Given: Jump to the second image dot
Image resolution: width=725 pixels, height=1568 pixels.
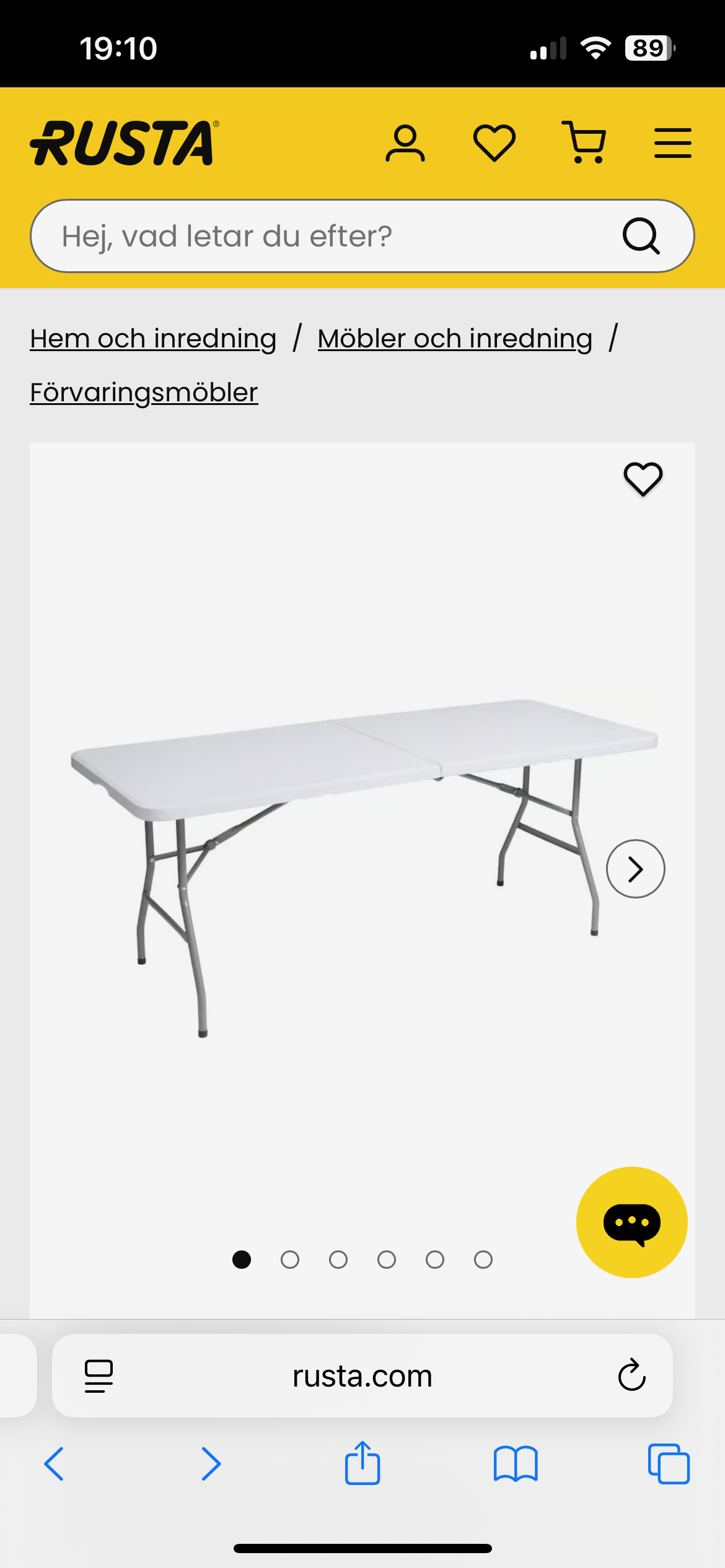Looking at the screenshot, I should click(x=290, y=1260).
